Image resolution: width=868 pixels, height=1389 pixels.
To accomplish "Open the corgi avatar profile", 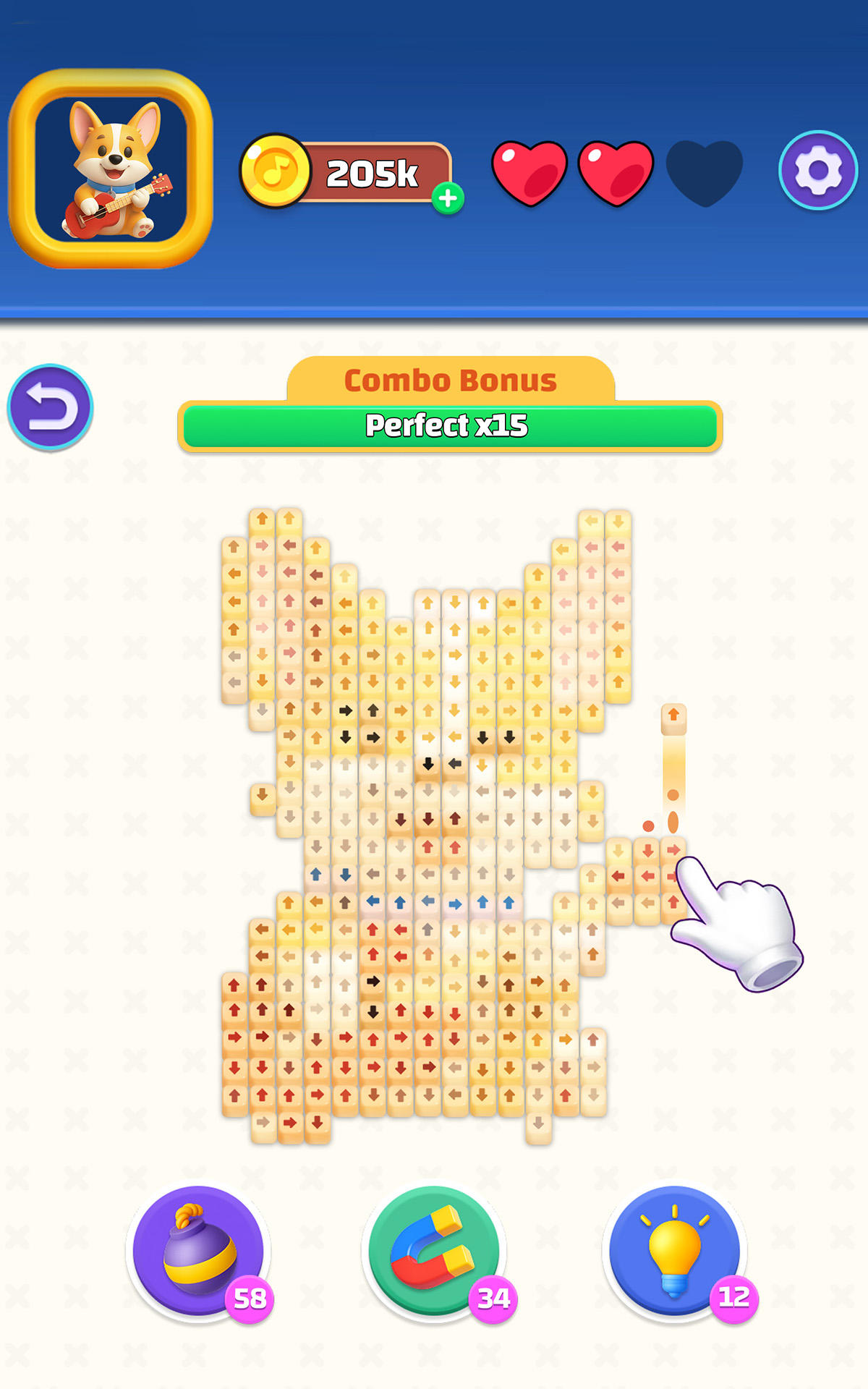I will 111,169.
